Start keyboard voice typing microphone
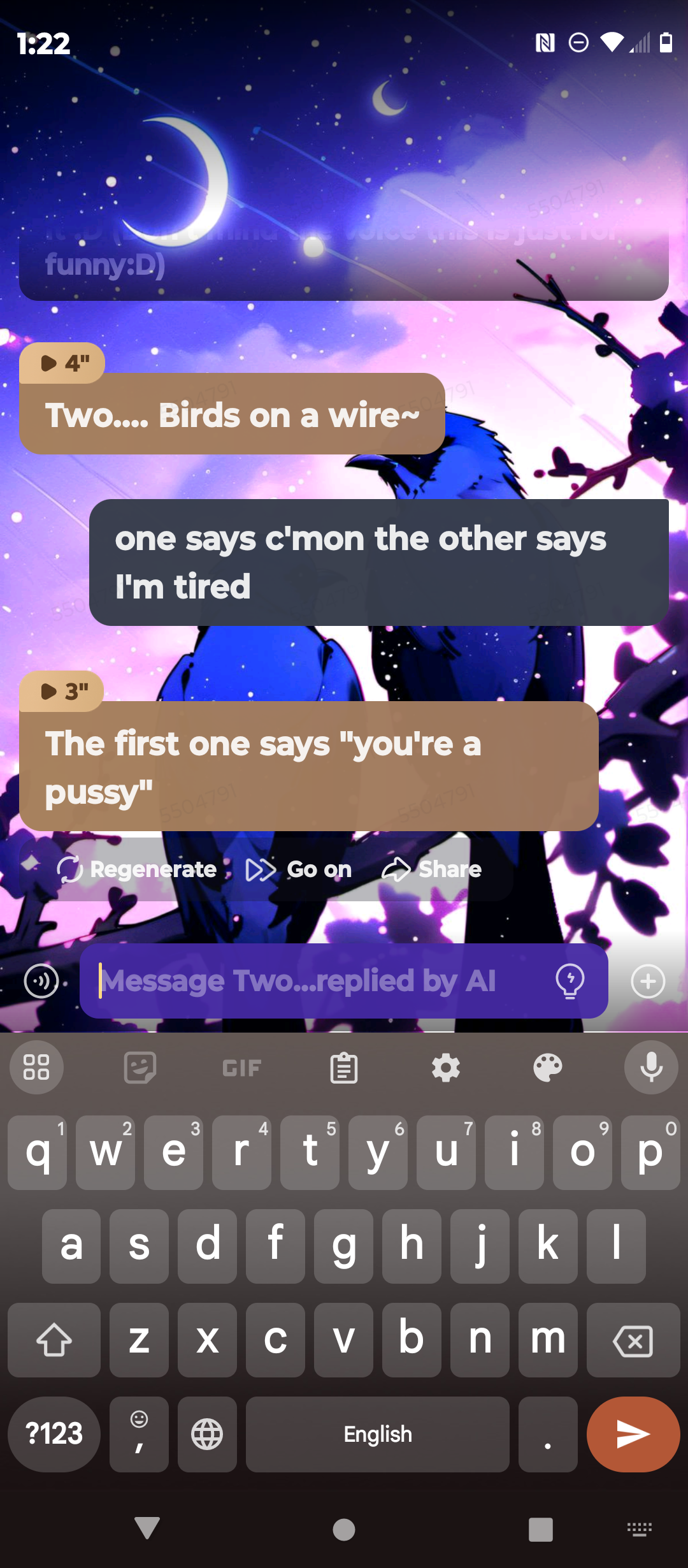688x1568 pixels. [651, 1068]
